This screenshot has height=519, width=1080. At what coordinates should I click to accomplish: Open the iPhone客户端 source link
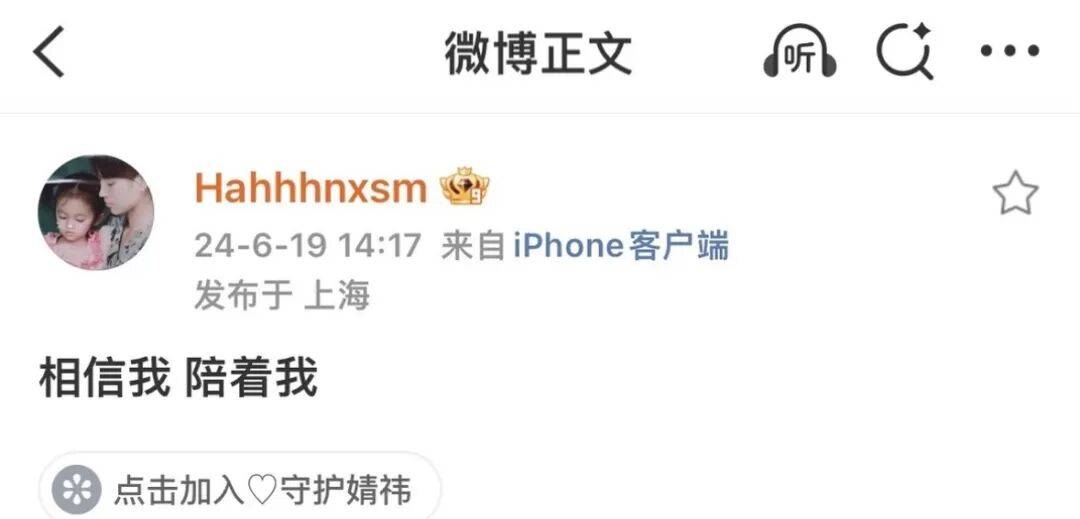[x=620, y=245]
